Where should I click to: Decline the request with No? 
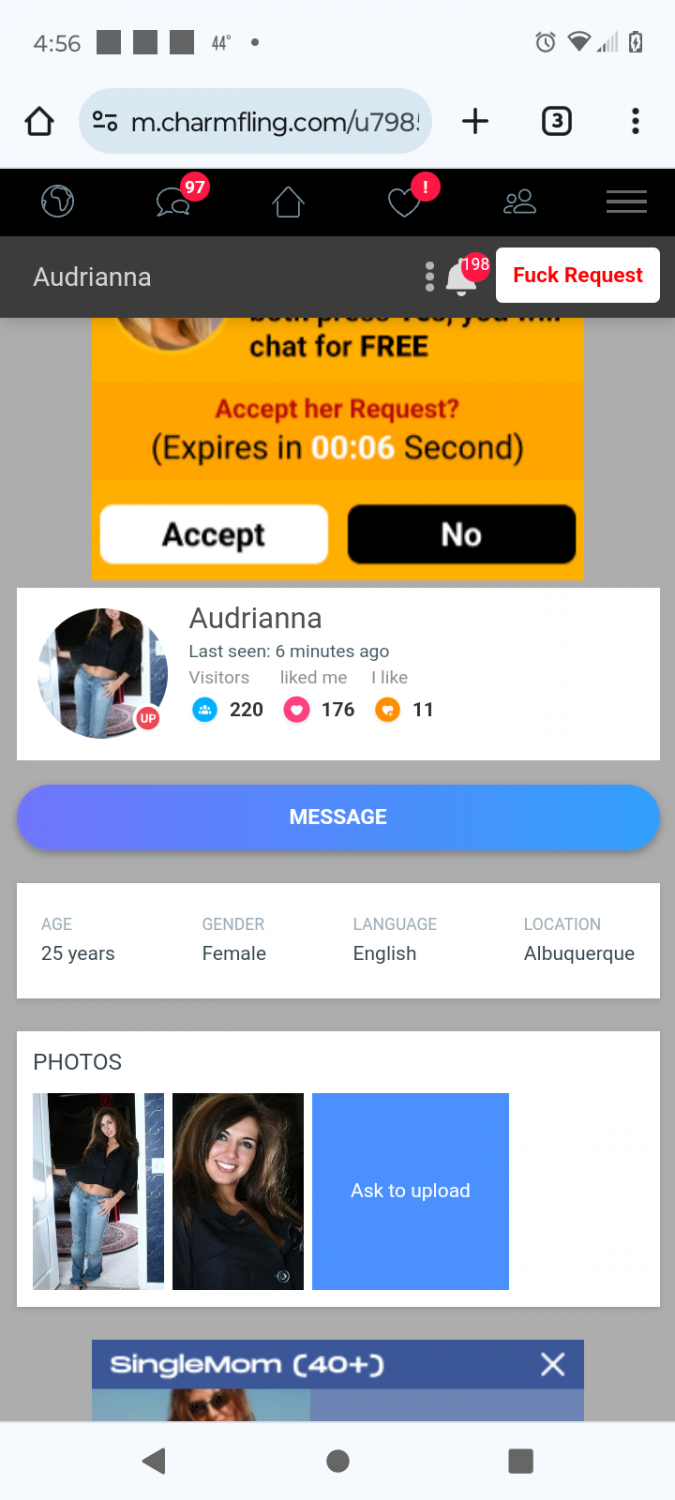pos(461,534)
